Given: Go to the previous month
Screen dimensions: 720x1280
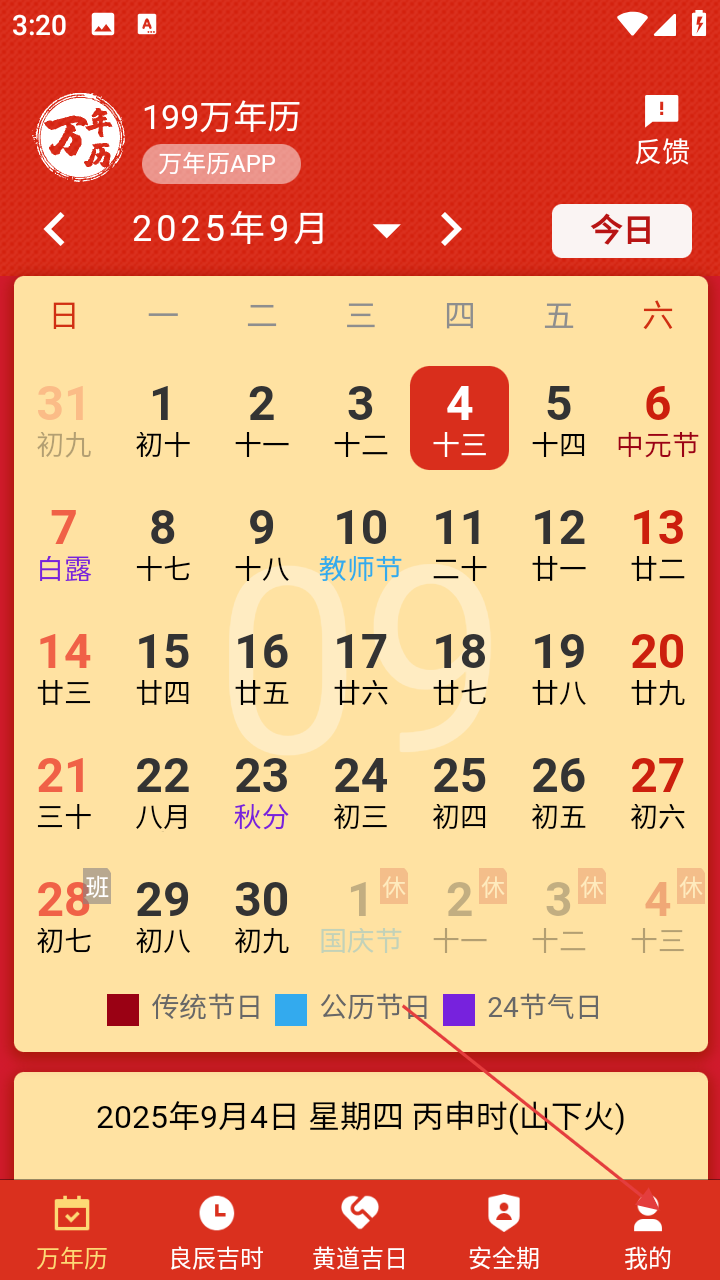Looking at the screenshot, I should pos(55,230).
